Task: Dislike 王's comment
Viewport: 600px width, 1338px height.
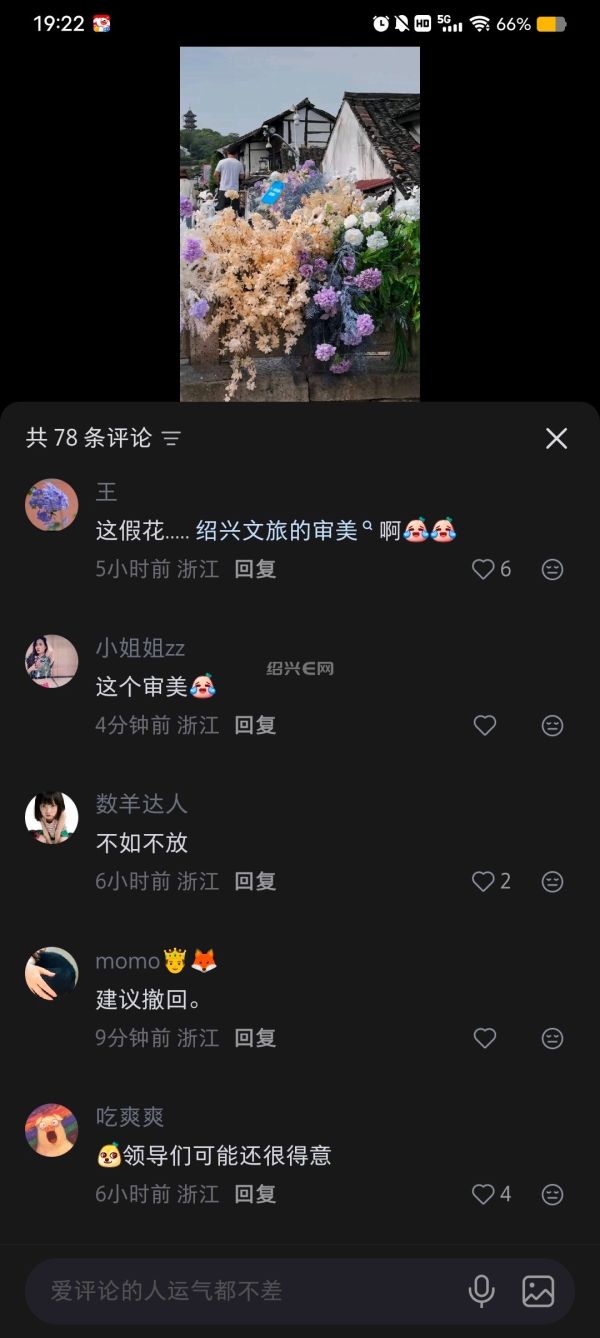Action: (x=552, y=569)
